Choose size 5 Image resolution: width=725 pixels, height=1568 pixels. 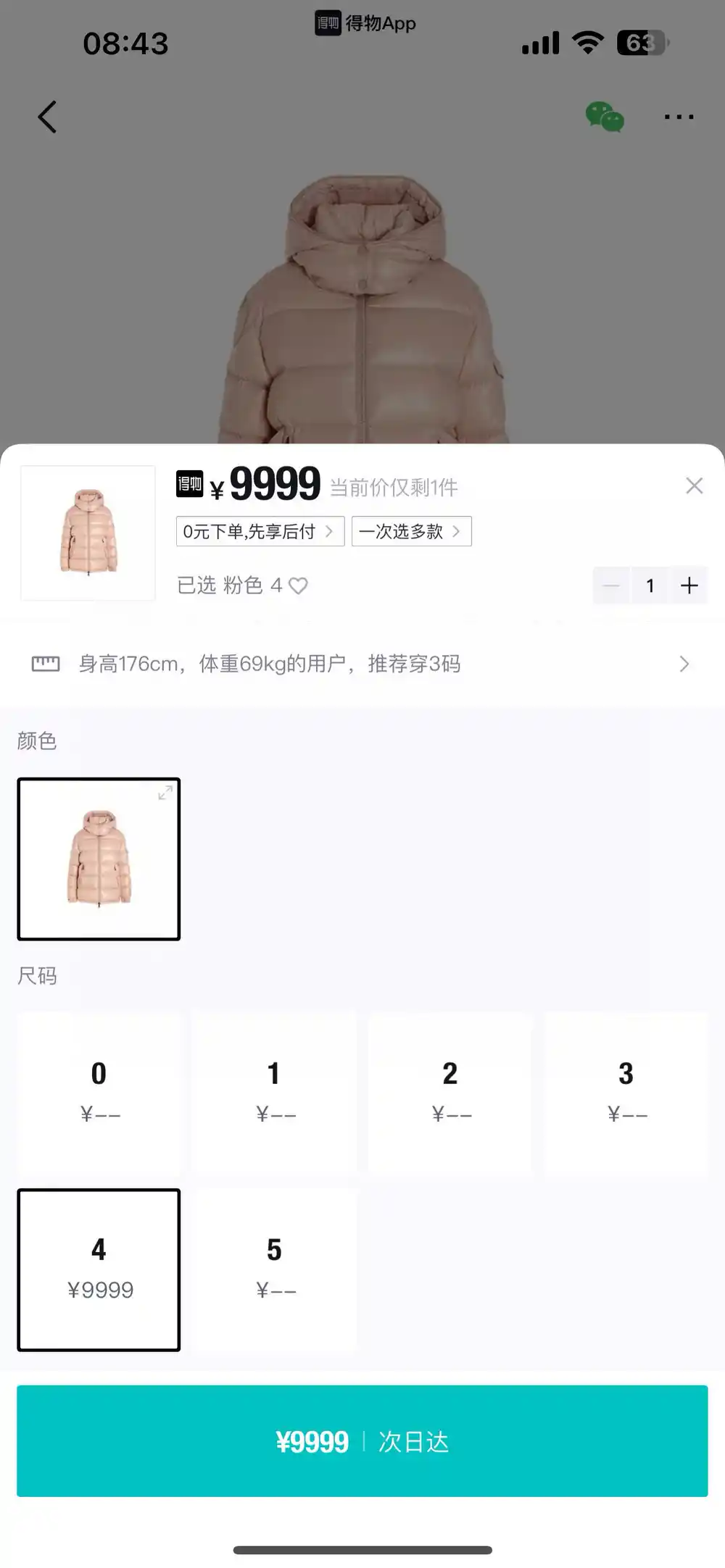tap(275, 1269)
